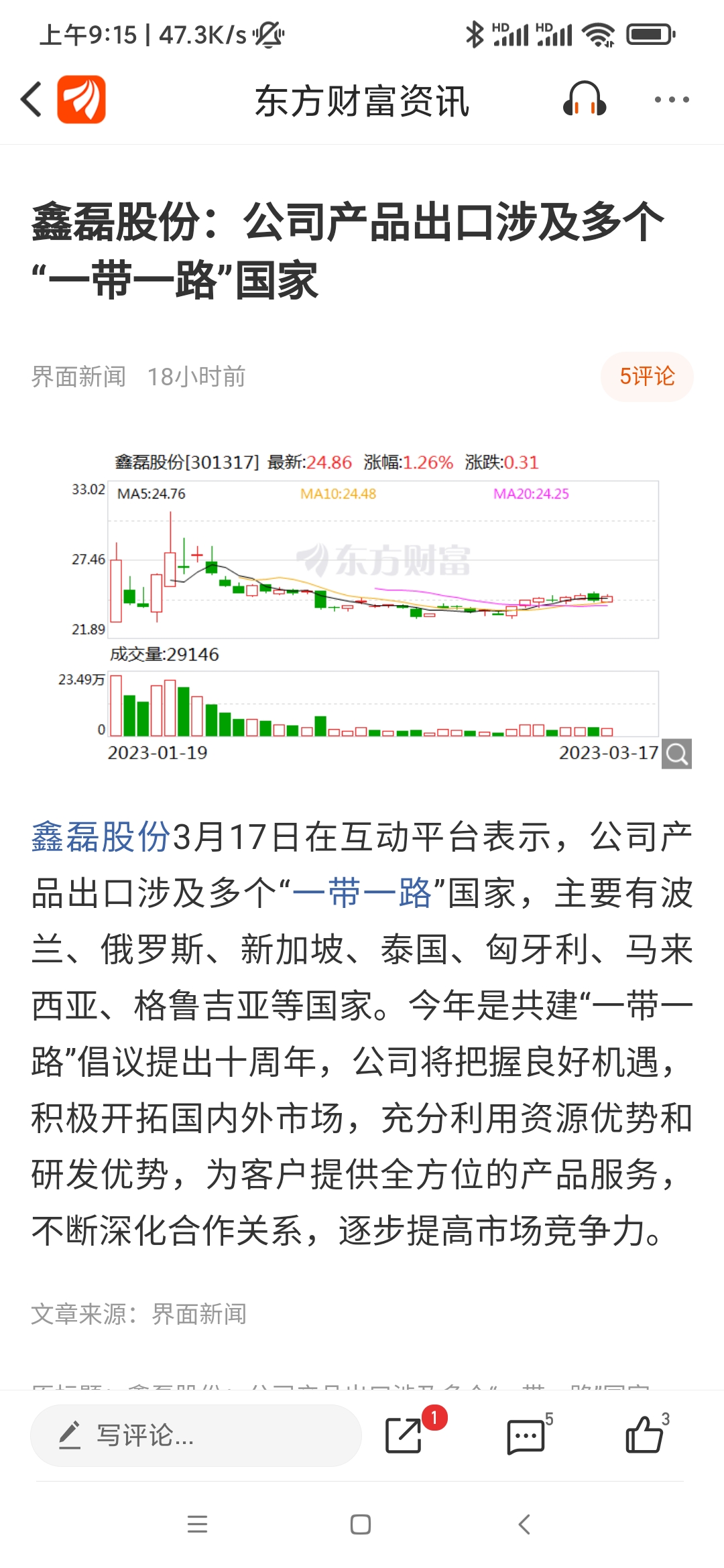Image resolution: width=724 pixels, height=1568 pixels.
Task: Open the 5评论 comments chip
Action: [x=647, y=377]
